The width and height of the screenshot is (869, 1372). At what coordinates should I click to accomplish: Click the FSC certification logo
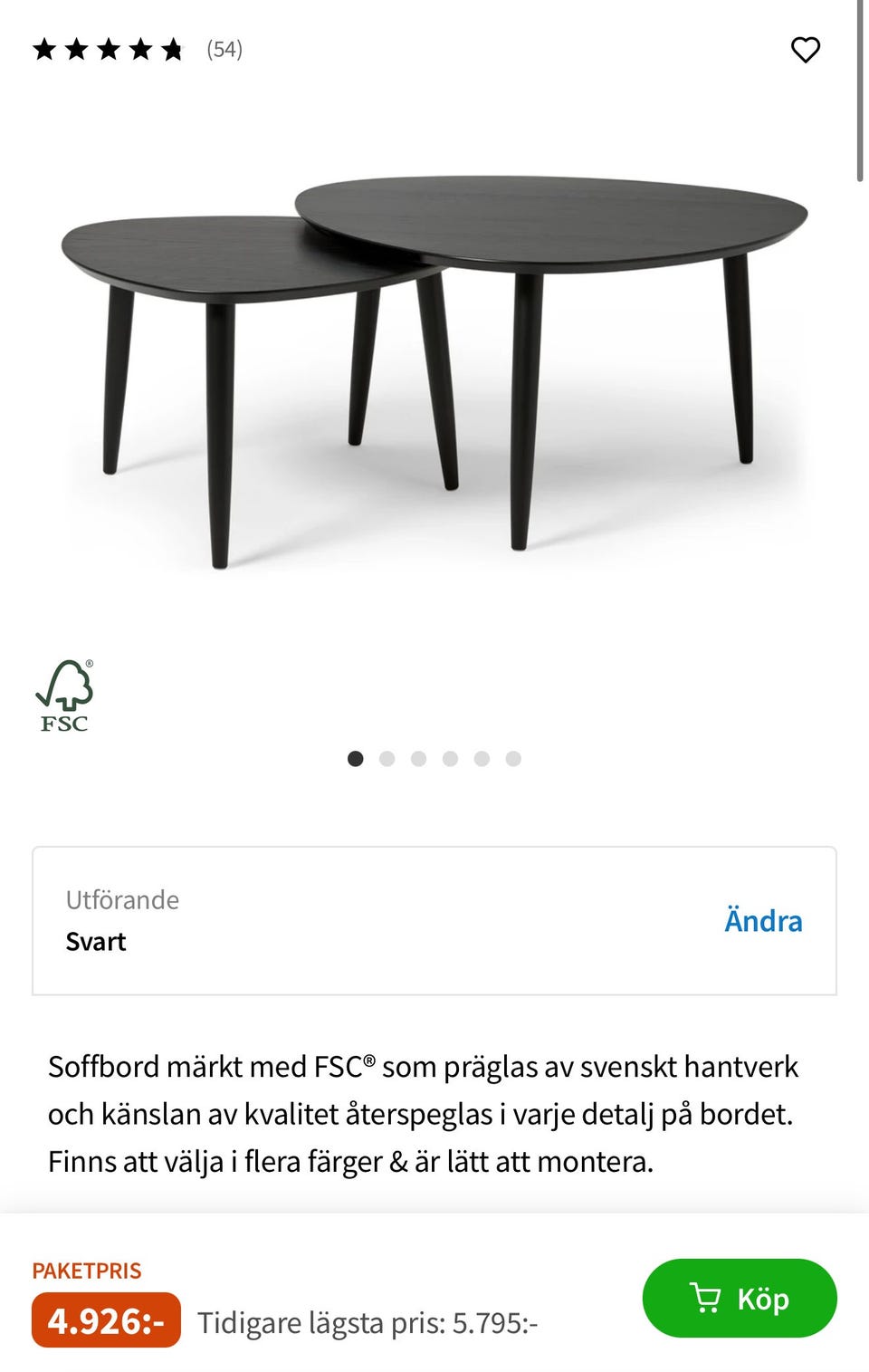click(65, 696)
